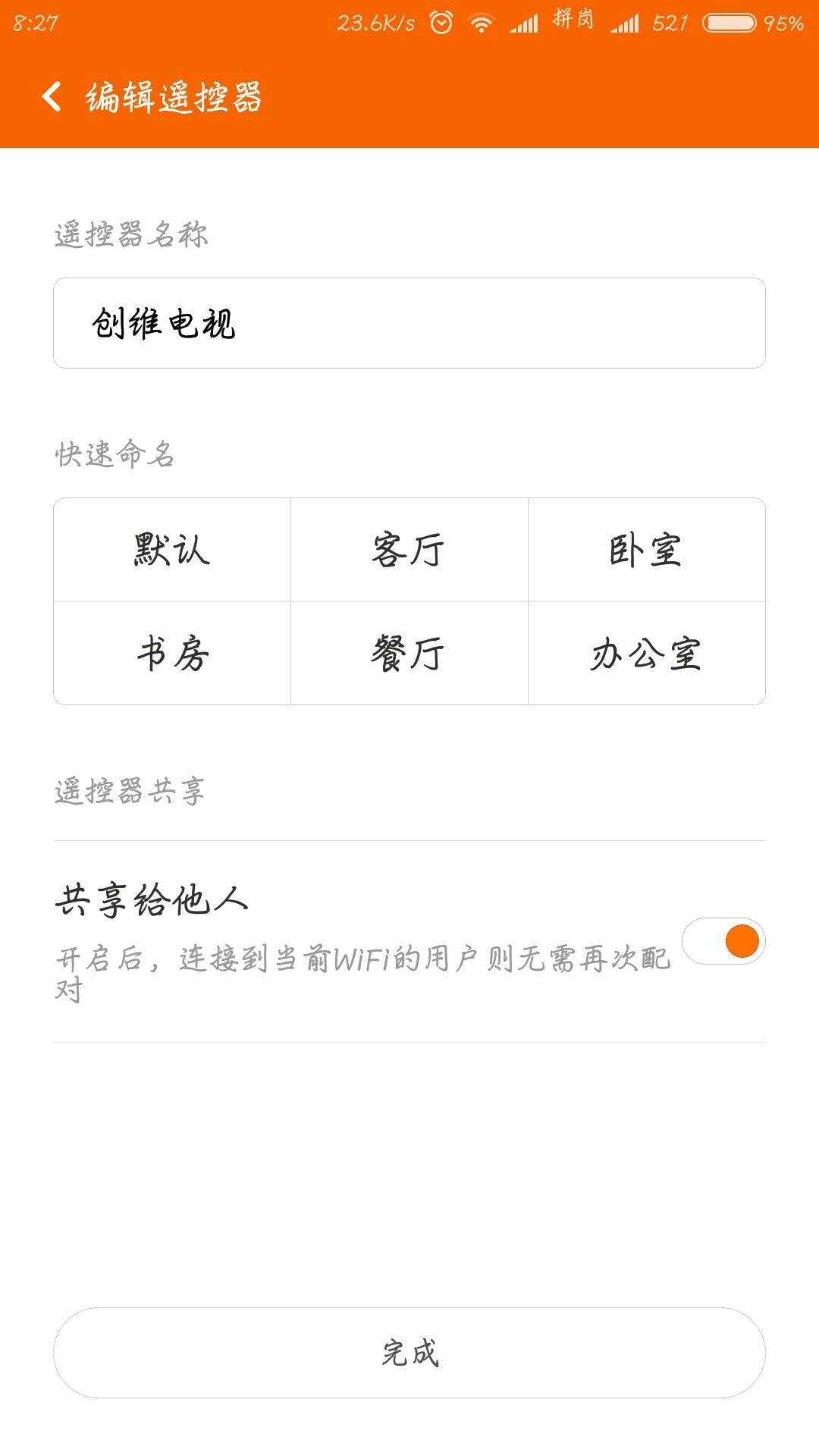This screenshot has width=819, height=1456.
Task: Select 书房 quick name
Action: point(171,652)
